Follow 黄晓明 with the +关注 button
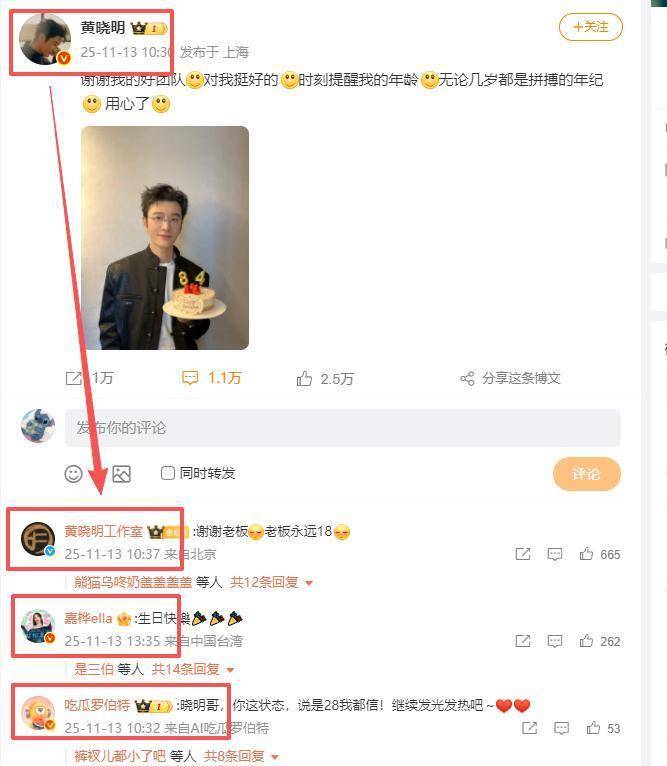The width and height of the screenshot is (667, 766). pyautogui.click(x=590, y=27)
